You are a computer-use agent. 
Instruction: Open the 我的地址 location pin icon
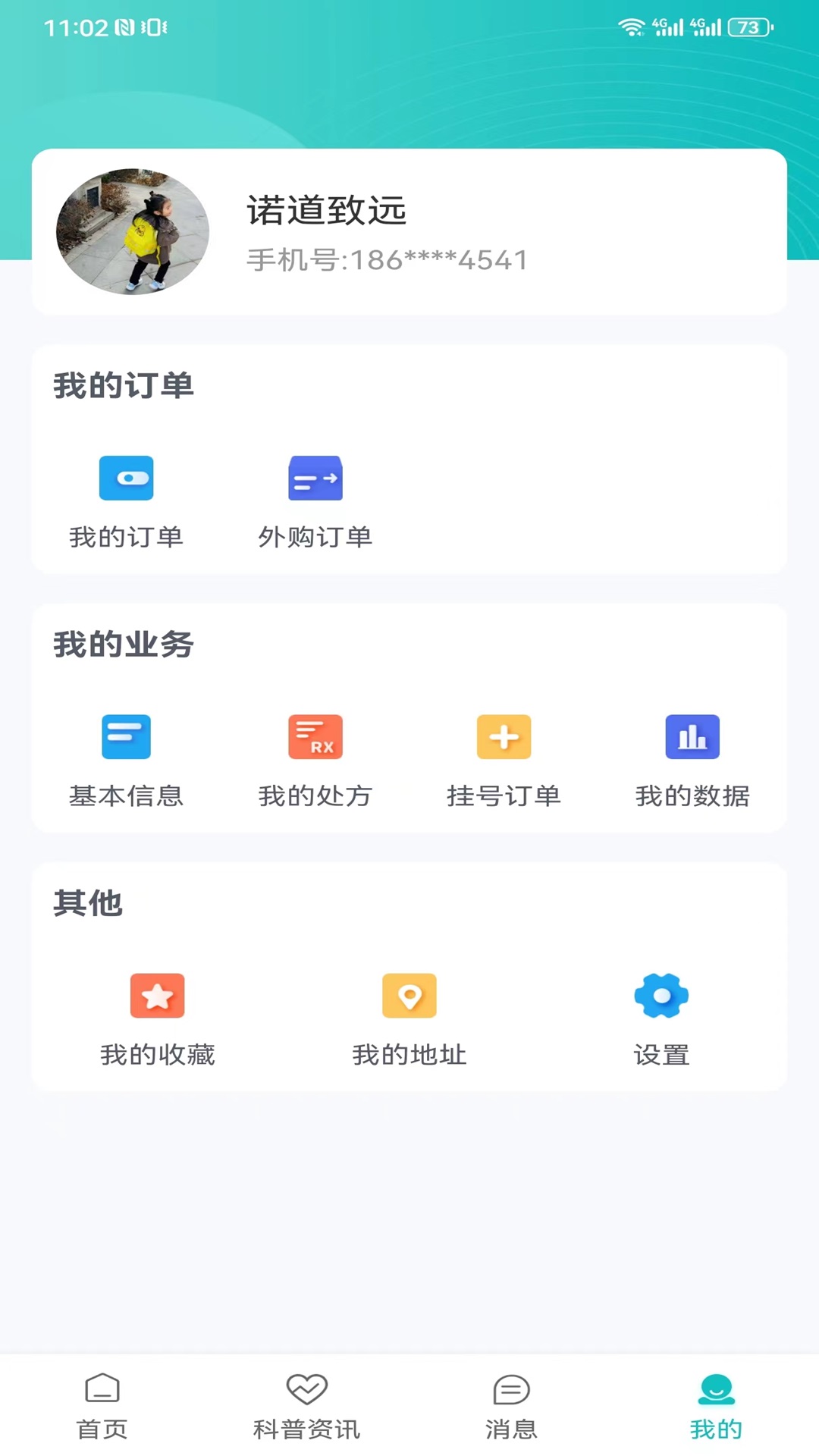pos(409,995)
